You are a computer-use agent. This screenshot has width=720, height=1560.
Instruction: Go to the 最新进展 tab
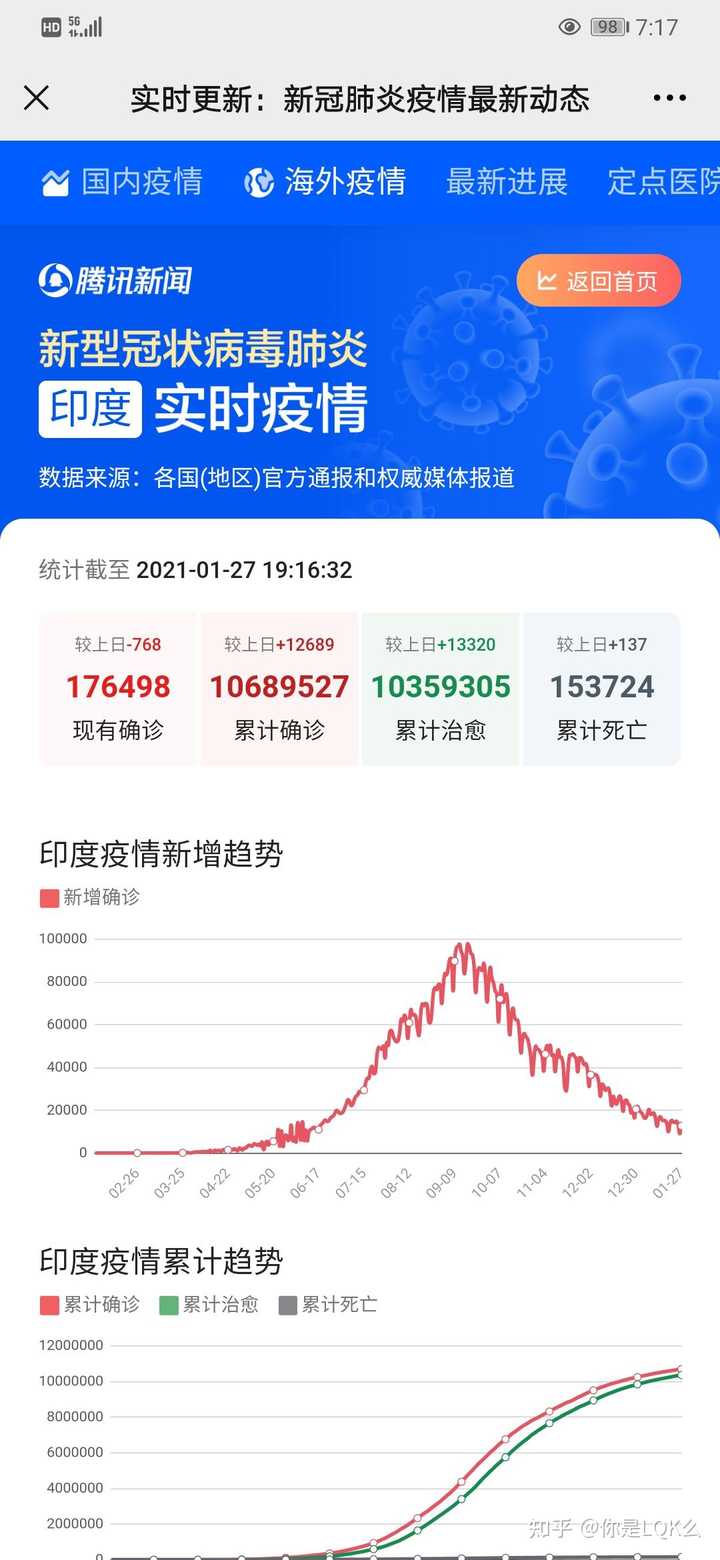coord(506,182)
